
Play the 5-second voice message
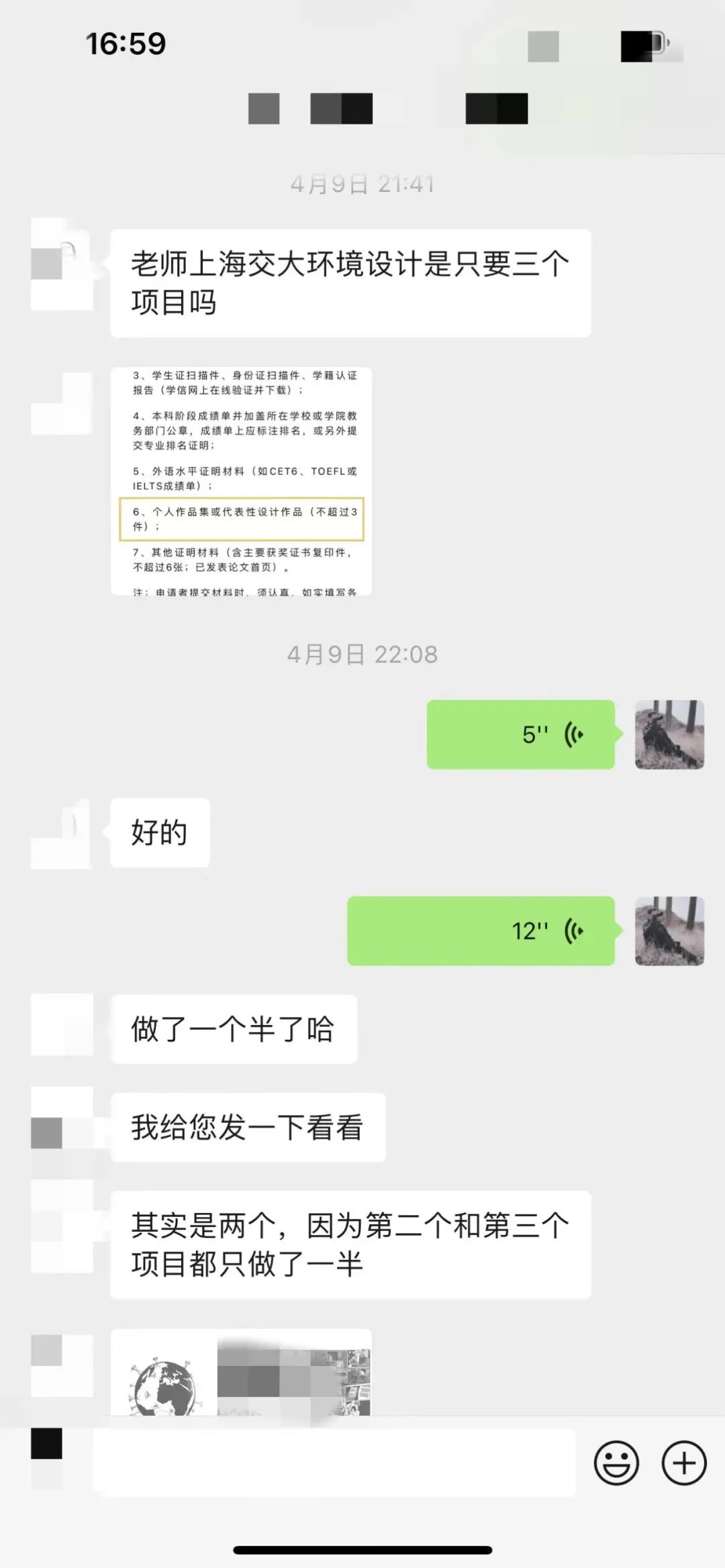click(x=520, y=735)
